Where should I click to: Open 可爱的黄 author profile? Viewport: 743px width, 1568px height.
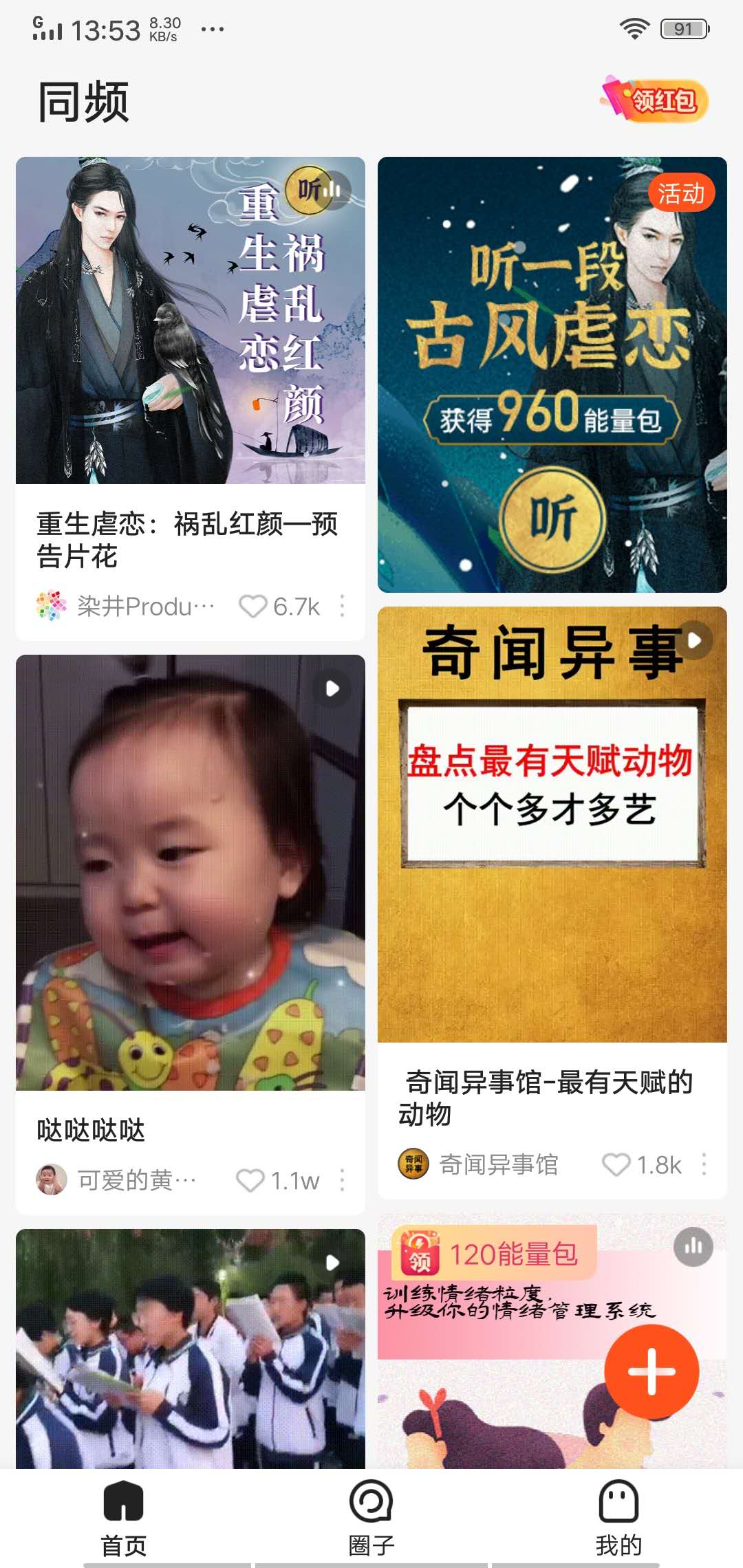(117, 1181)
